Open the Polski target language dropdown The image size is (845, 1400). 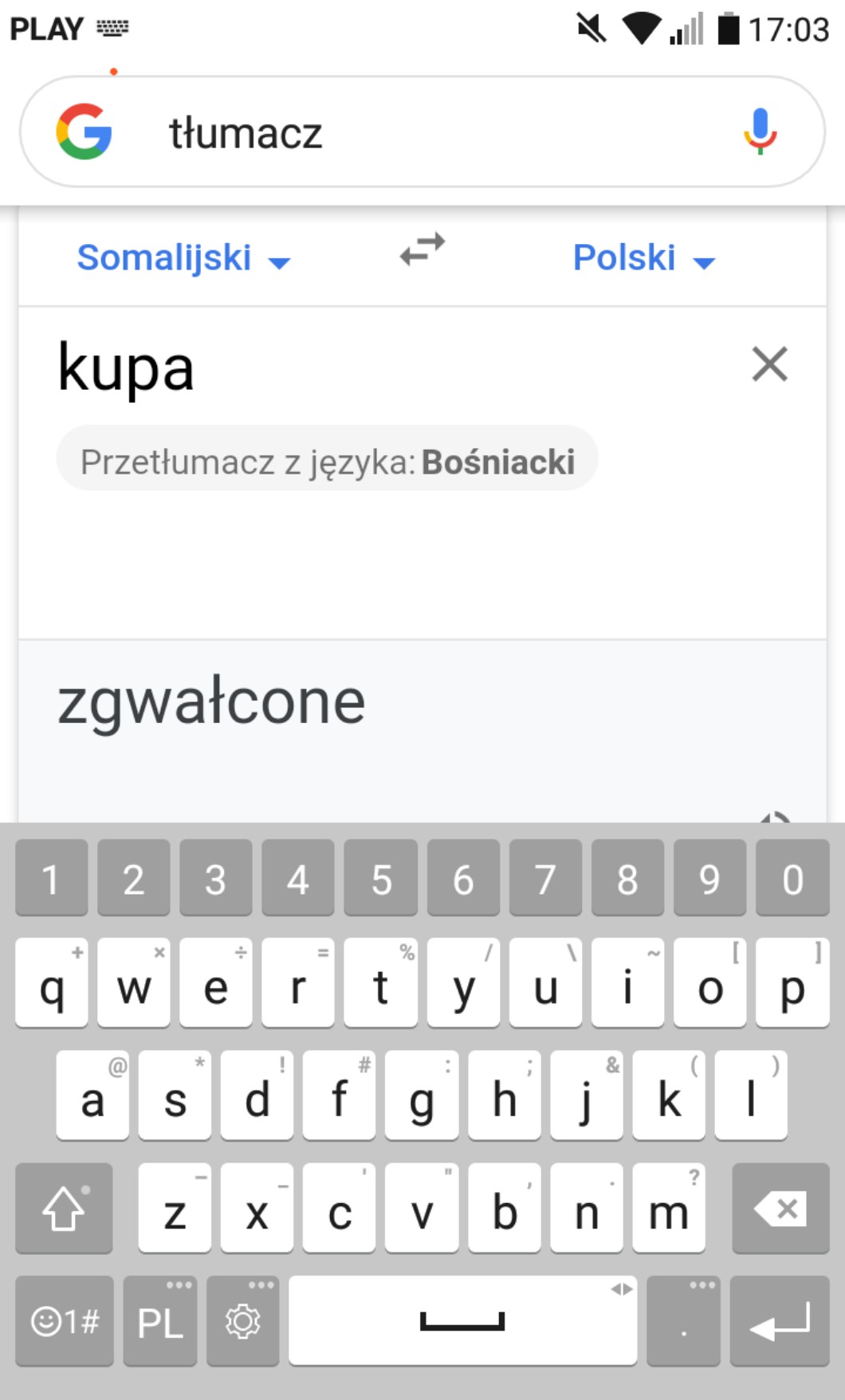pos(644,258)
